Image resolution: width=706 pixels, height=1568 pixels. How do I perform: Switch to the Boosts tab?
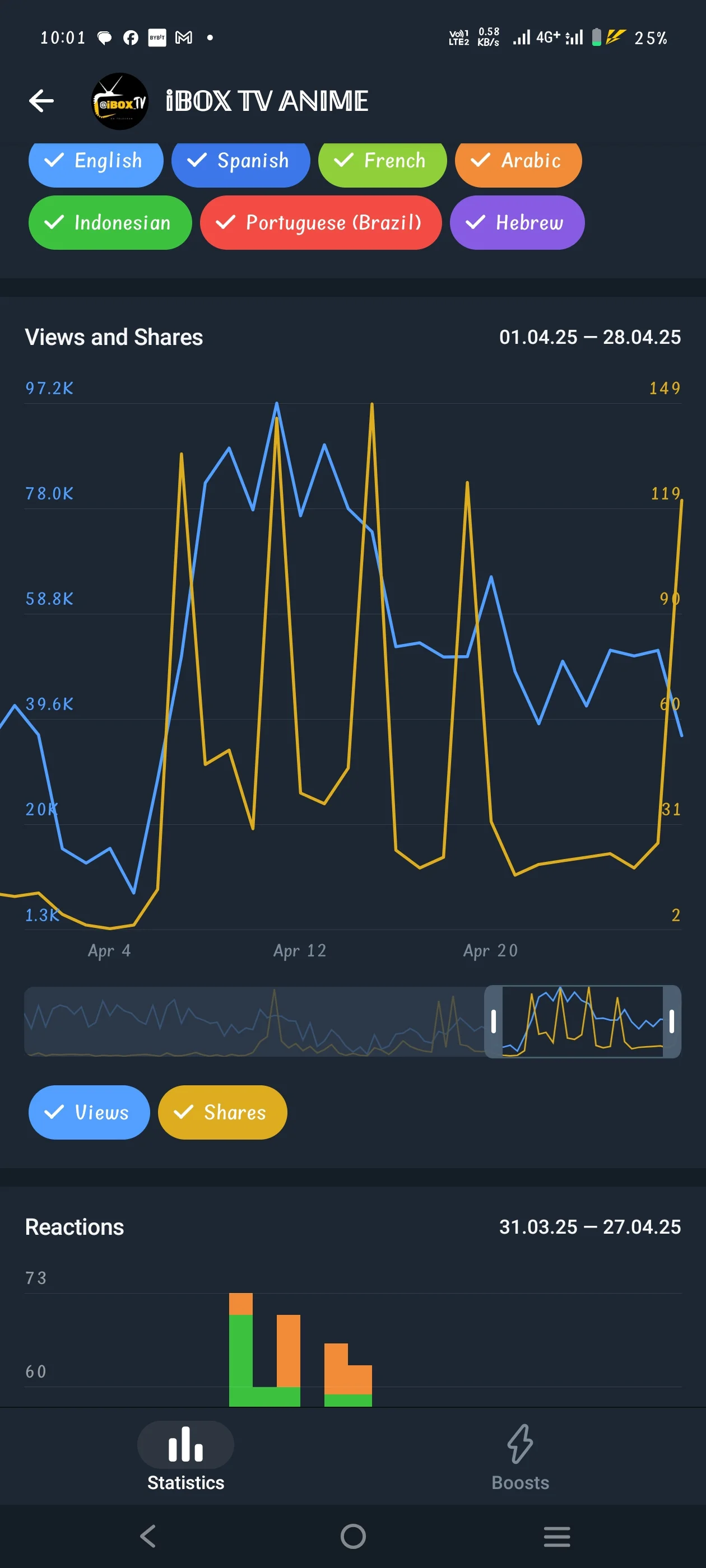pyautogui.click(x=520, y=1457)
